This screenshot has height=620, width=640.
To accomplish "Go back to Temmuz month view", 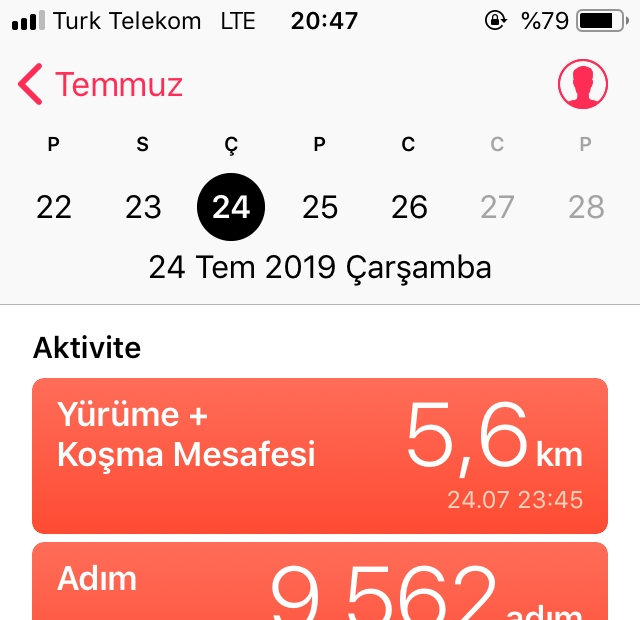I will point(100,85).
